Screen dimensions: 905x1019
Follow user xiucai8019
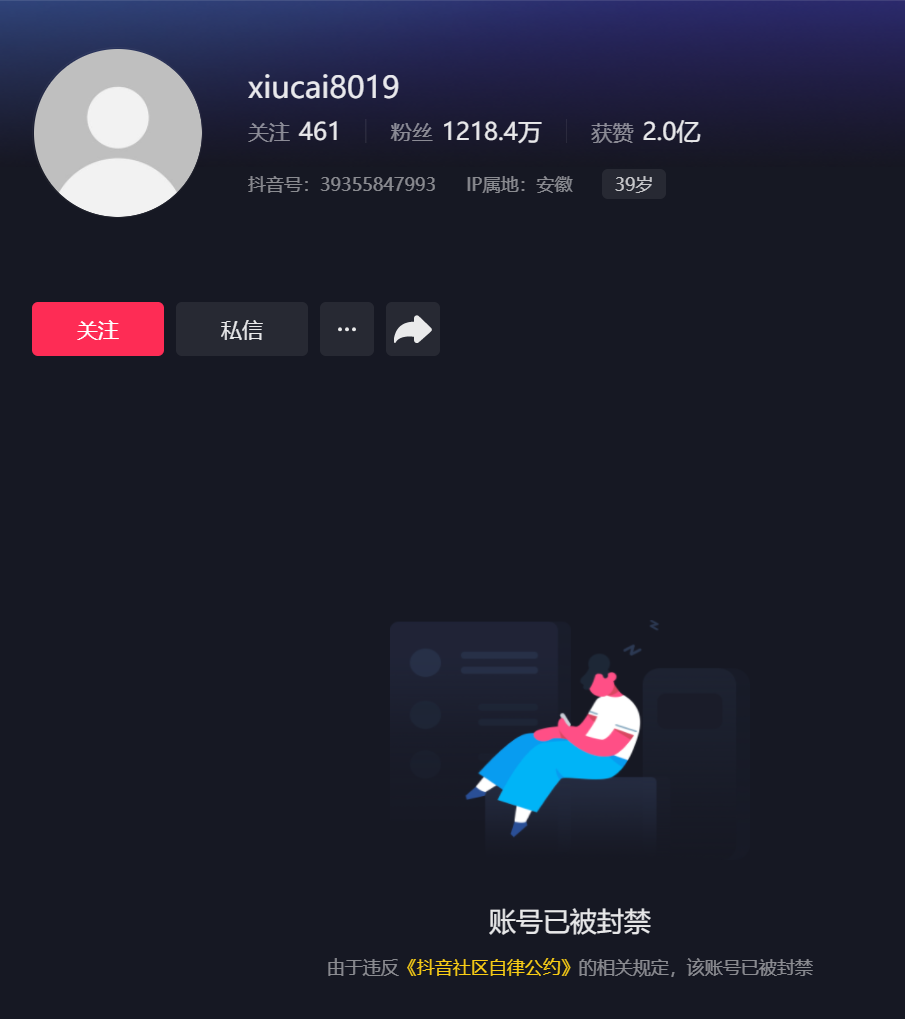point(98,329)
